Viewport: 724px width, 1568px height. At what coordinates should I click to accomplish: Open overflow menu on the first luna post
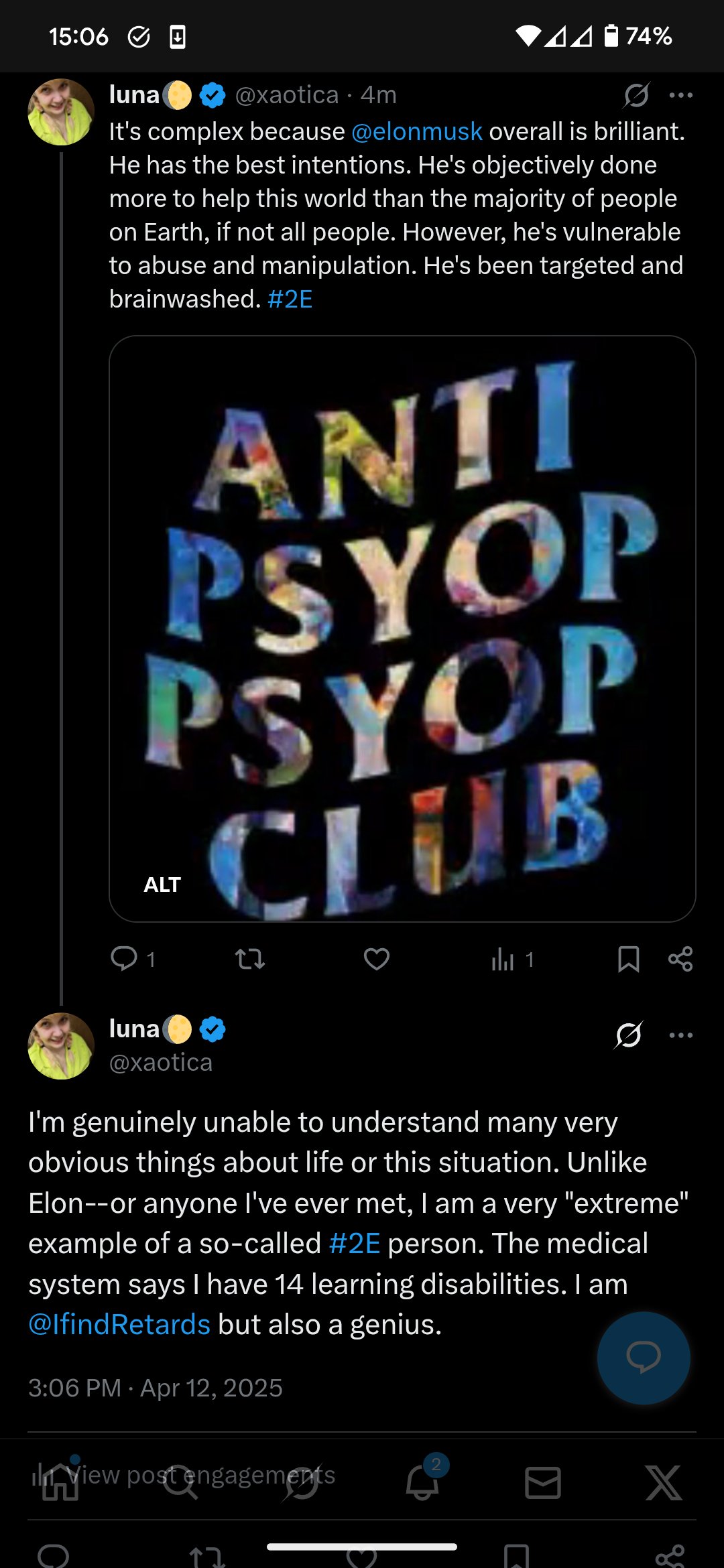tap(680, 95)
